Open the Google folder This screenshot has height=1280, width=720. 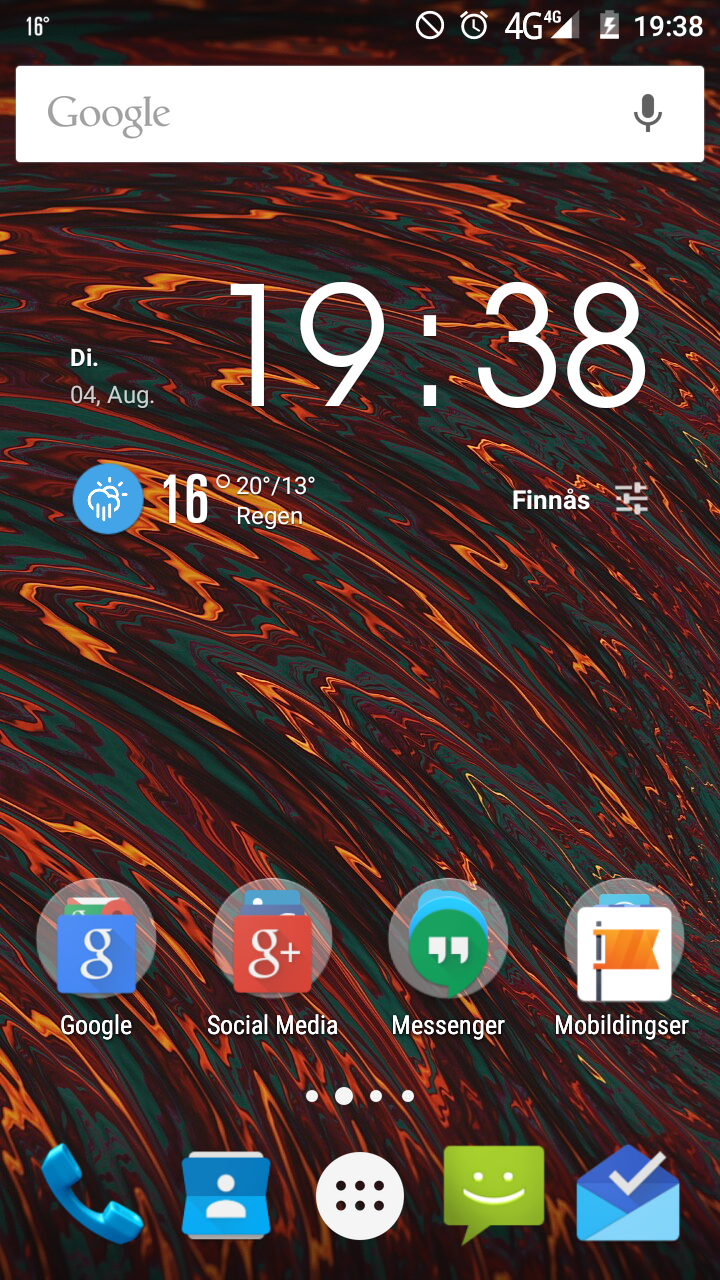[x=96, y=940]
